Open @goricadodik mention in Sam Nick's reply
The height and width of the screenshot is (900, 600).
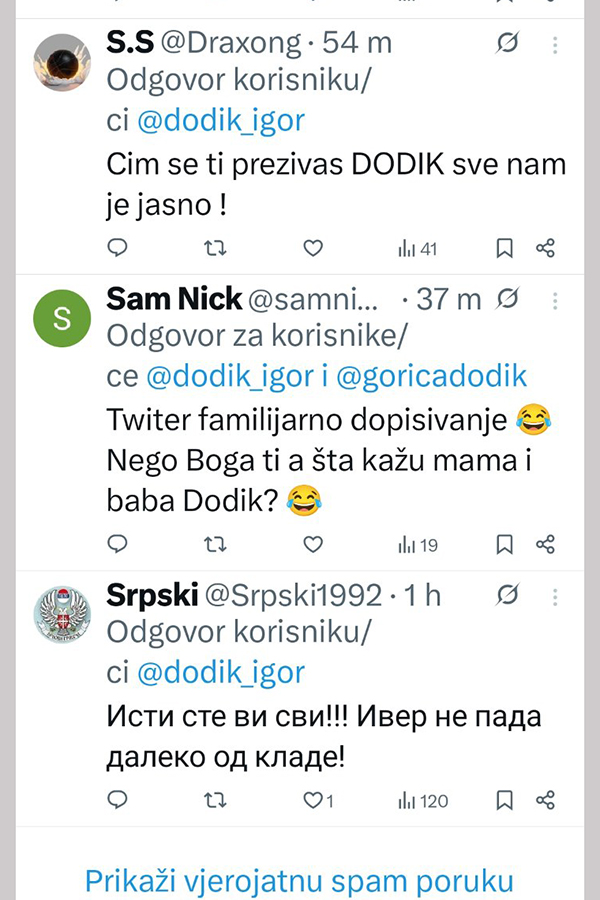(432, 376)
